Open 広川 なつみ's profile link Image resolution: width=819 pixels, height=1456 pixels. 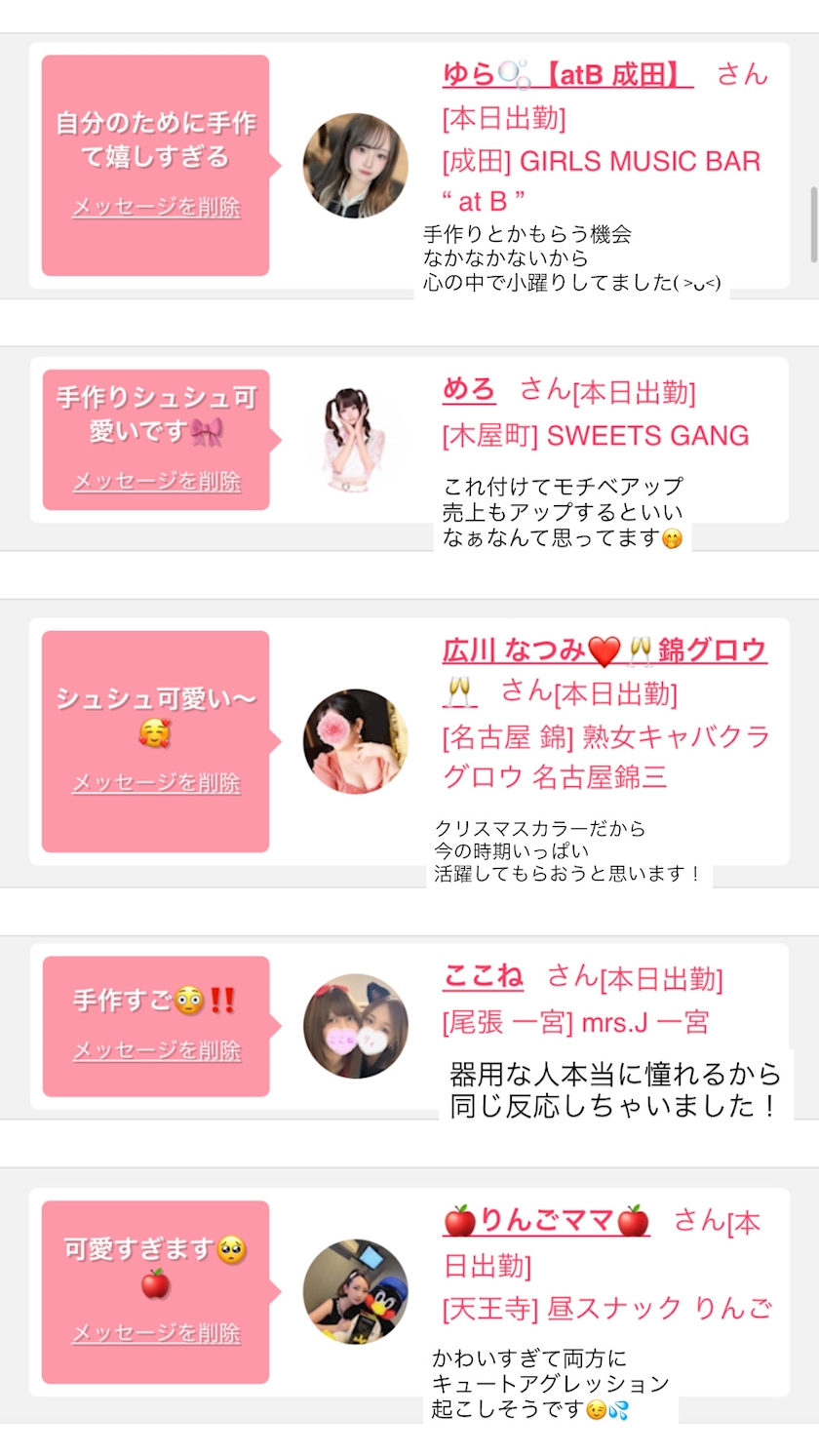click(604, 650)
